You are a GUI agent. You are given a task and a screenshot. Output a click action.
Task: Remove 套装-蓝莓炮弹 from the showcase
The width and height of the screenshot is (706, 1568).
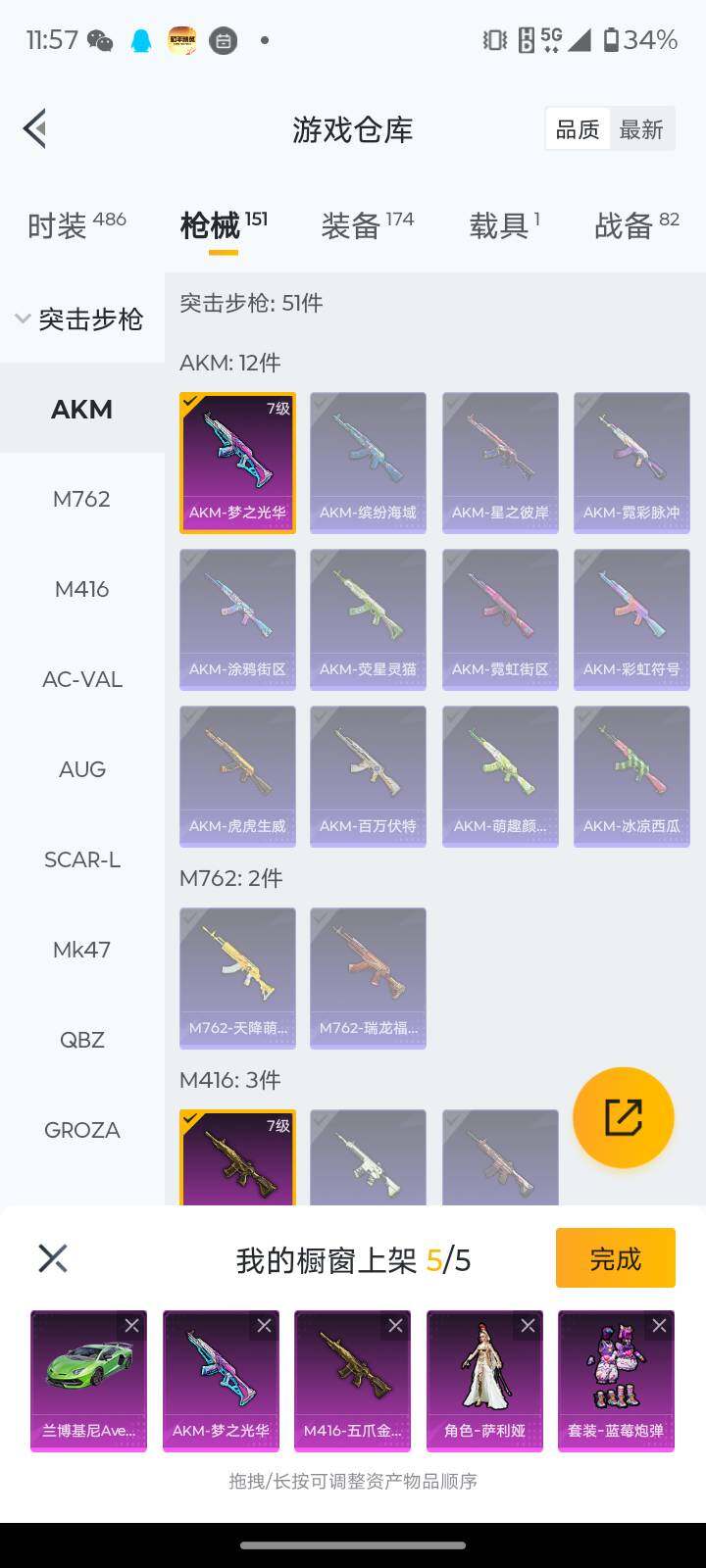[x=659, y=1326]
